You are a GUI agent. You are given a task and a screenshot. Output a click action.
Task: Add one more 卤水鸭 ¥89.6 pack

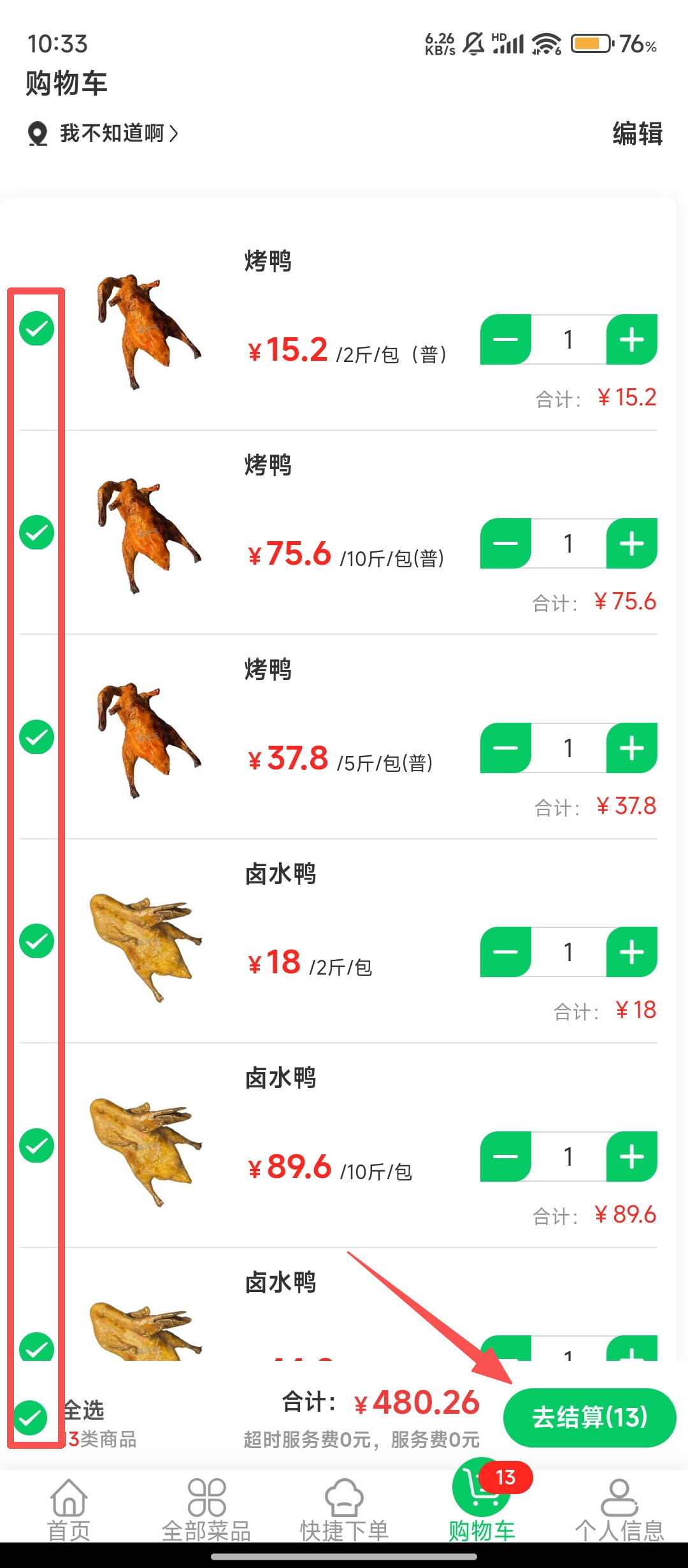coord(631,1157)
